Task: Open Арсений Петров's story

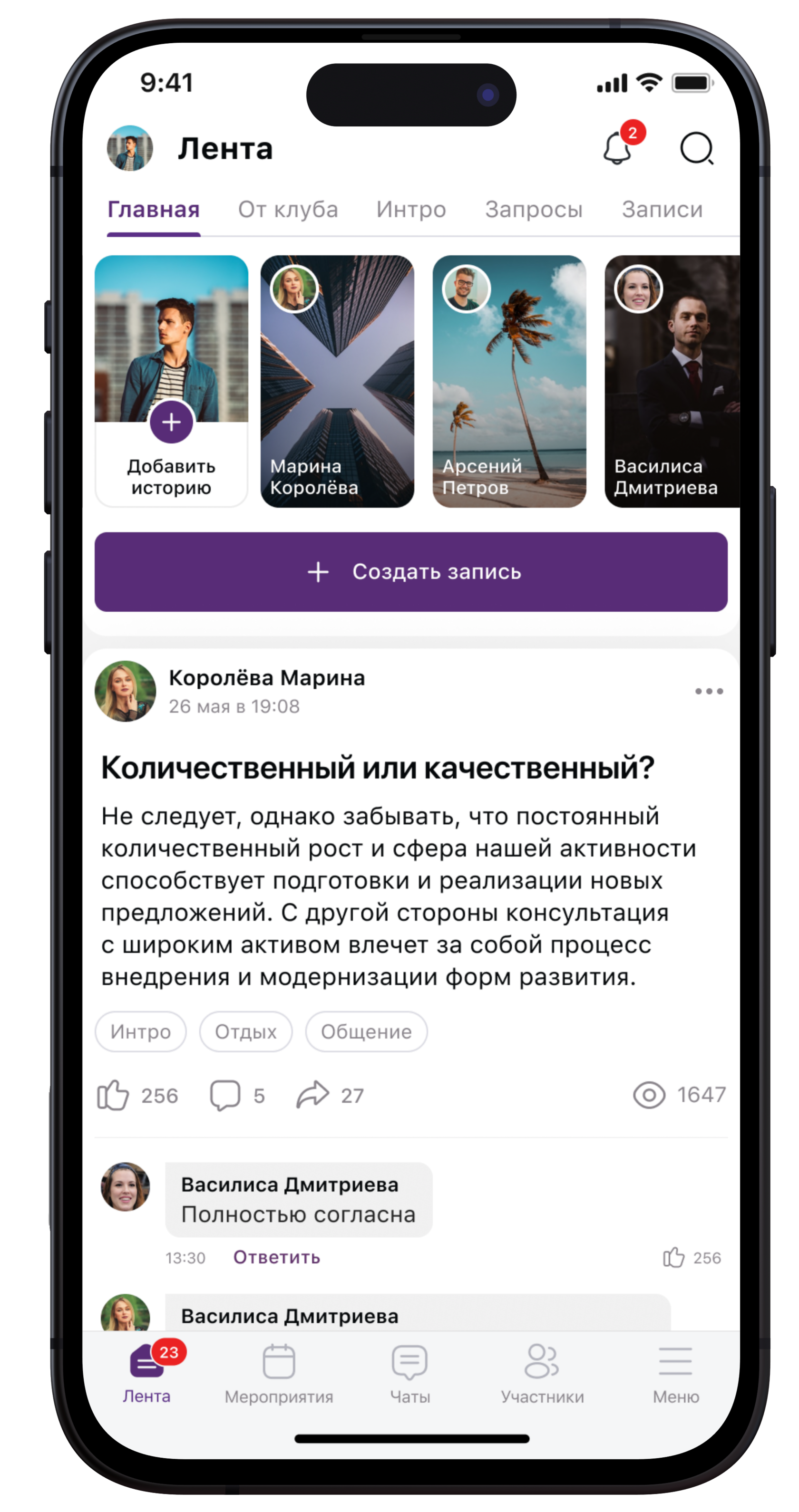Action: point(509,382)
